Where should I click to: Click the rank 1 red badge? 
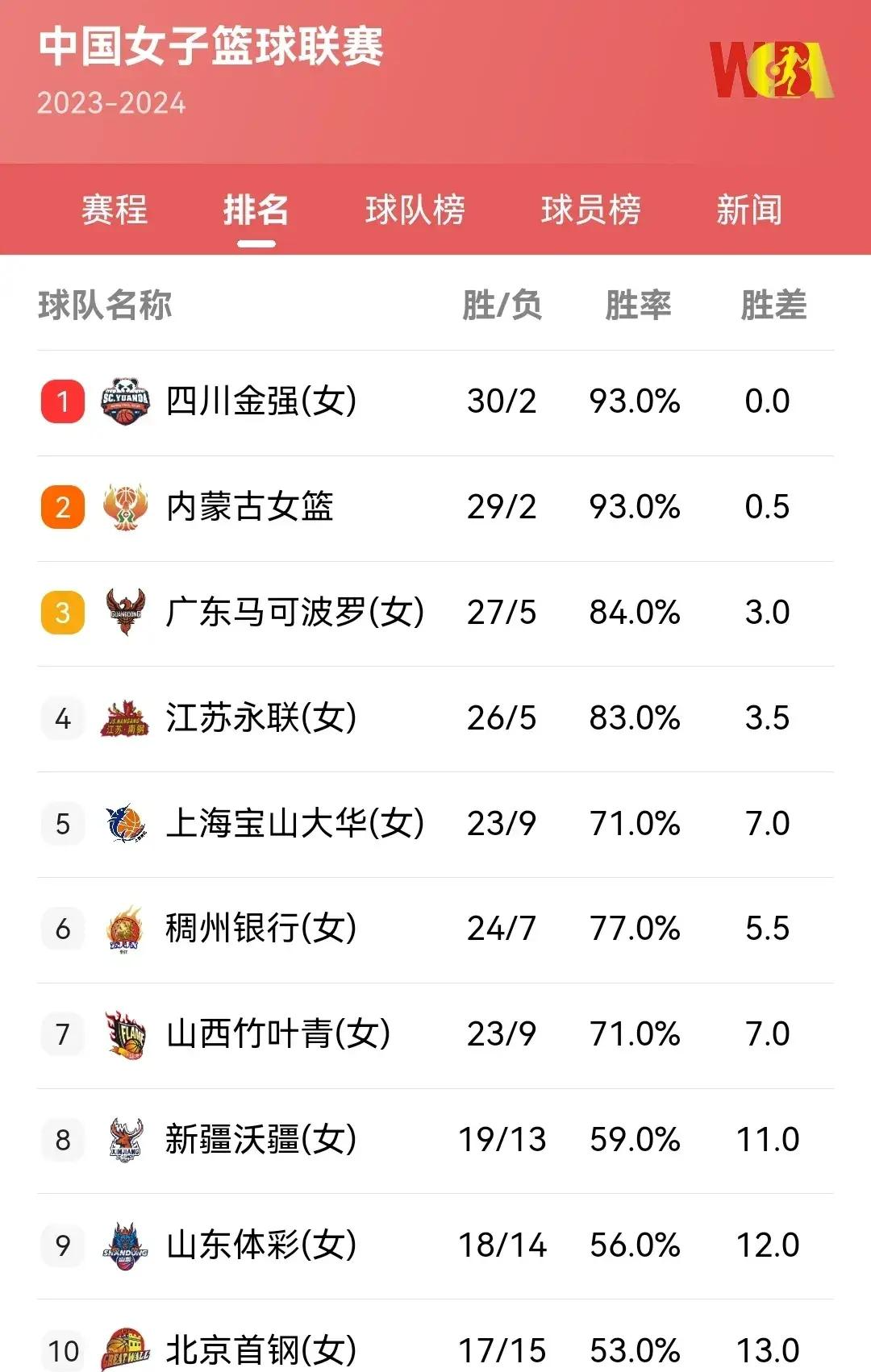(x=61, y=401)
